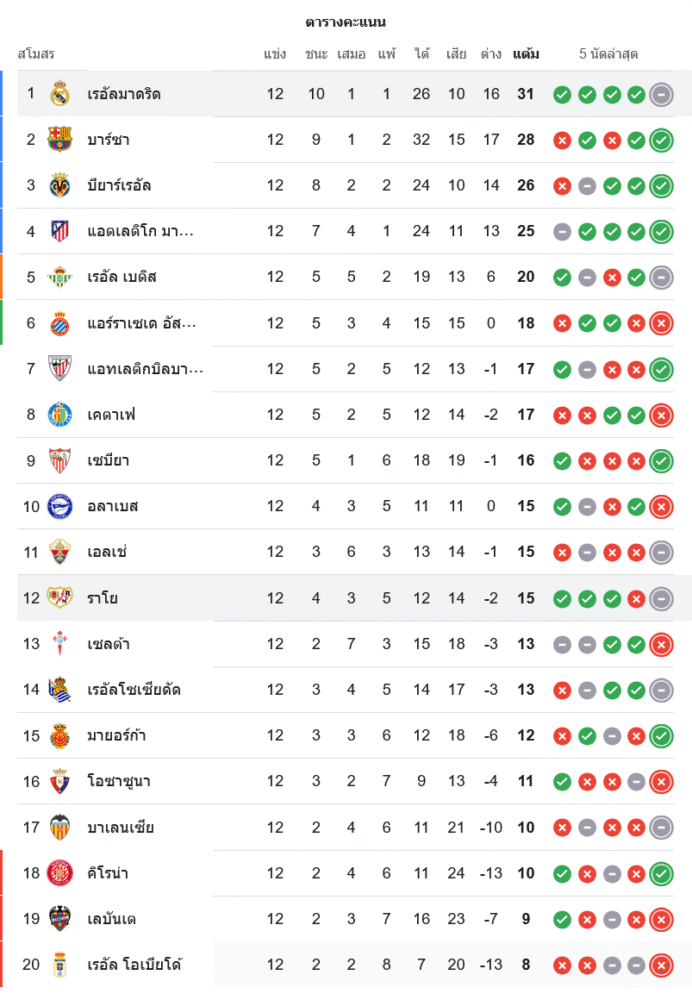
Task: Tap the เซบียา row
Action: [x=108, y=461]
